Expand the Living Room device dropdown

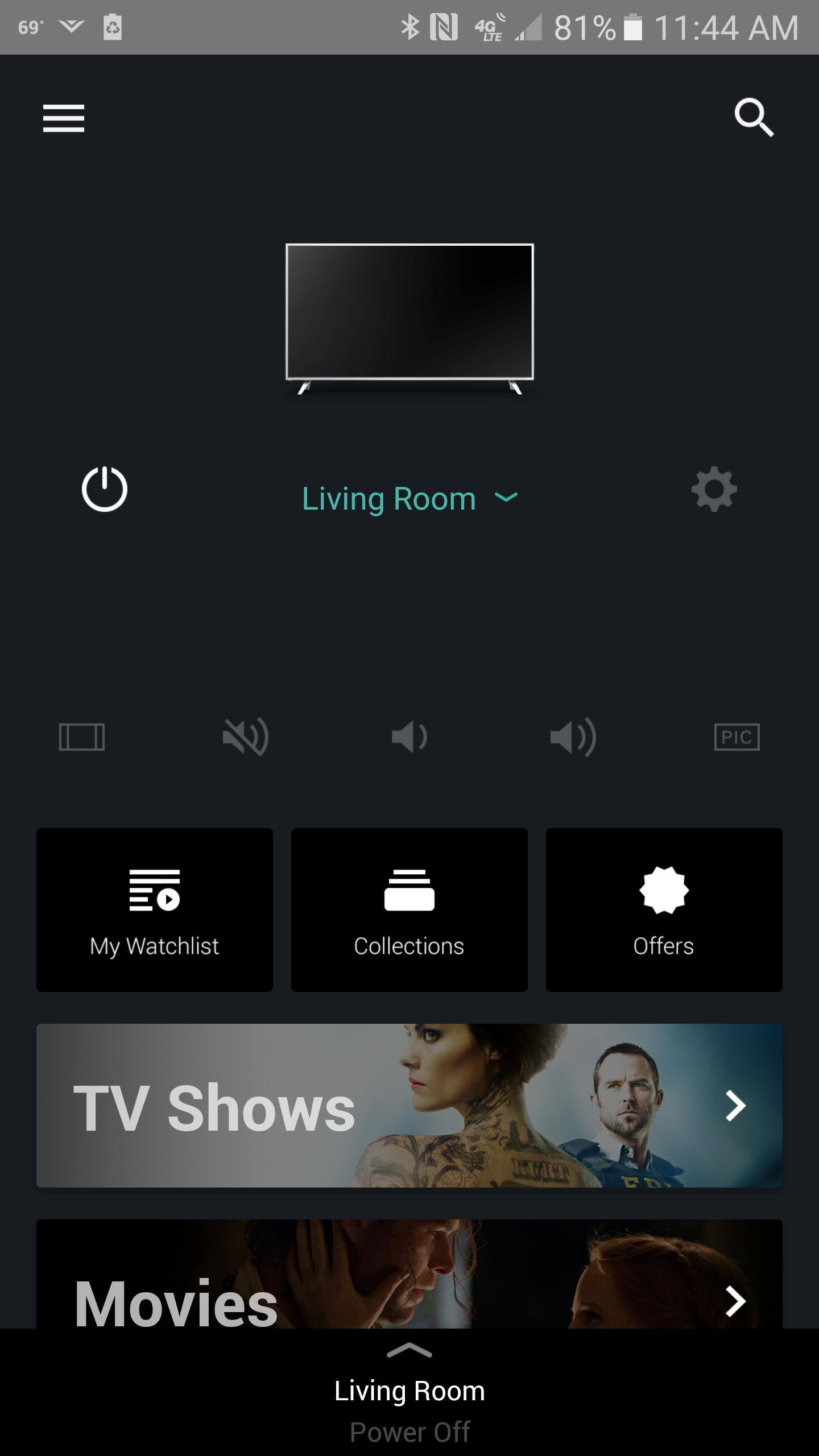click(409, 498)
